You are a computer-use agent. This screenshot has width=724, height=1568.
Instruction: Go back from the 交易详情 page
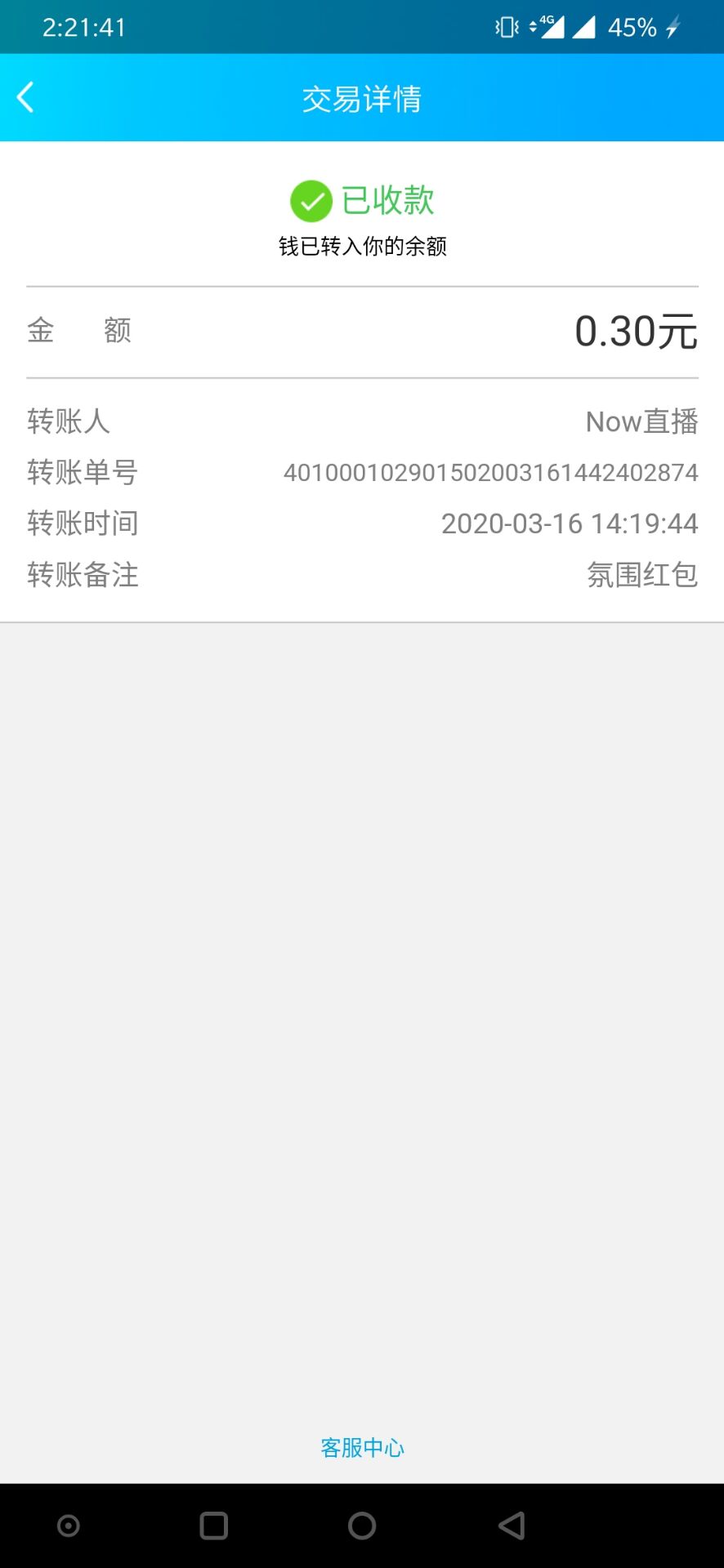click(x=25, y=97)
